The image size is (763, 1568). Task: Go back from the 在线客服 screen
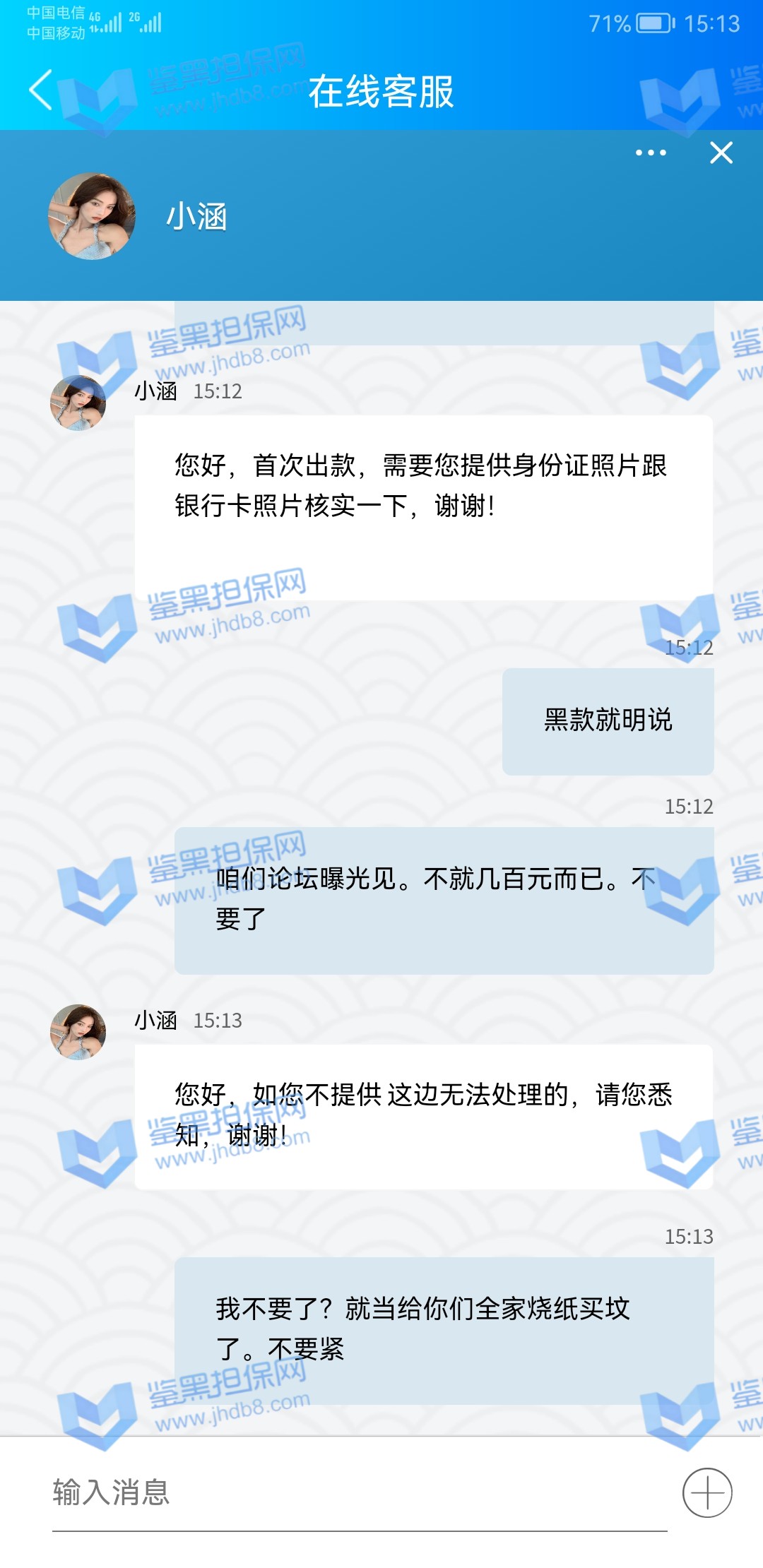tap(41, 90)
